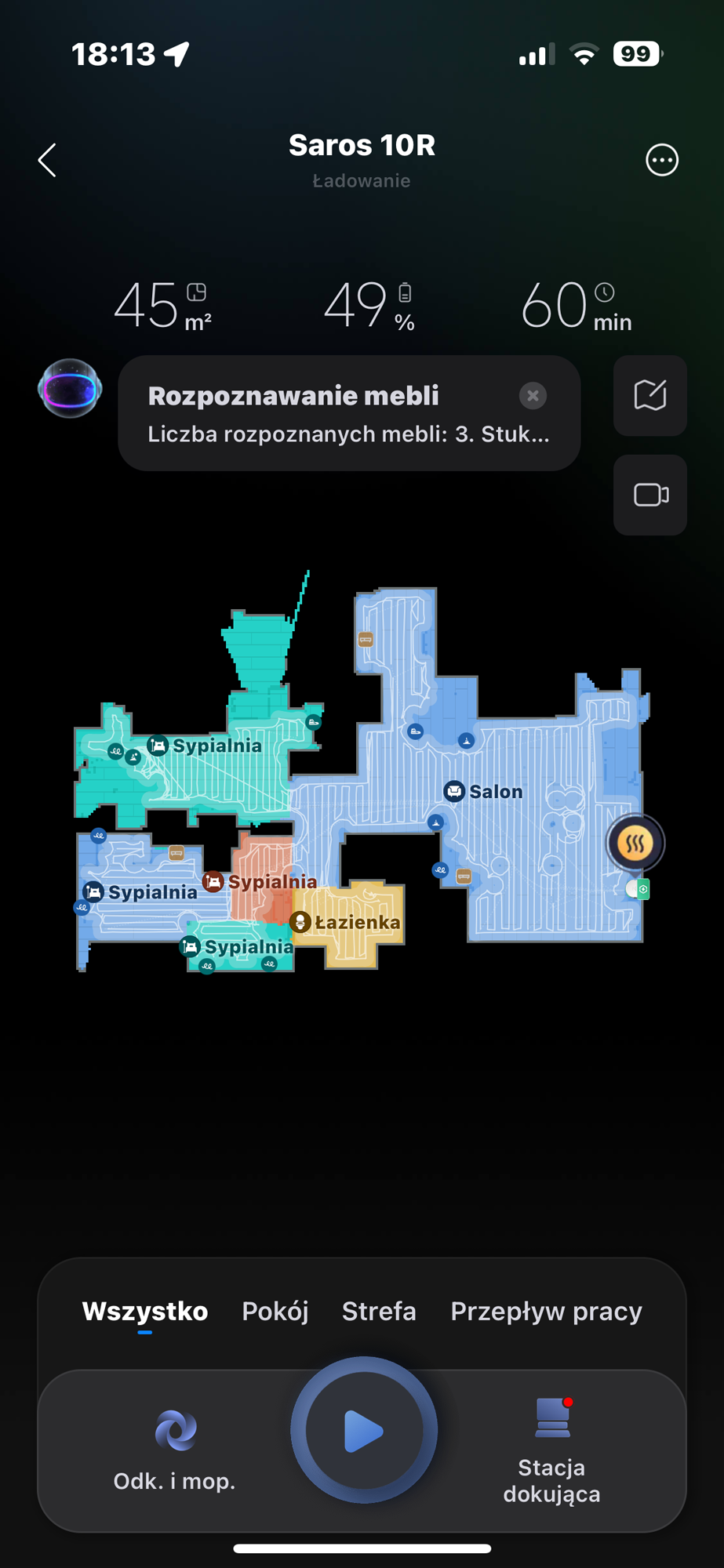Select the Łazienka room on map
The width and height of the screenshot is (724, 1568).
click(346, 923)
